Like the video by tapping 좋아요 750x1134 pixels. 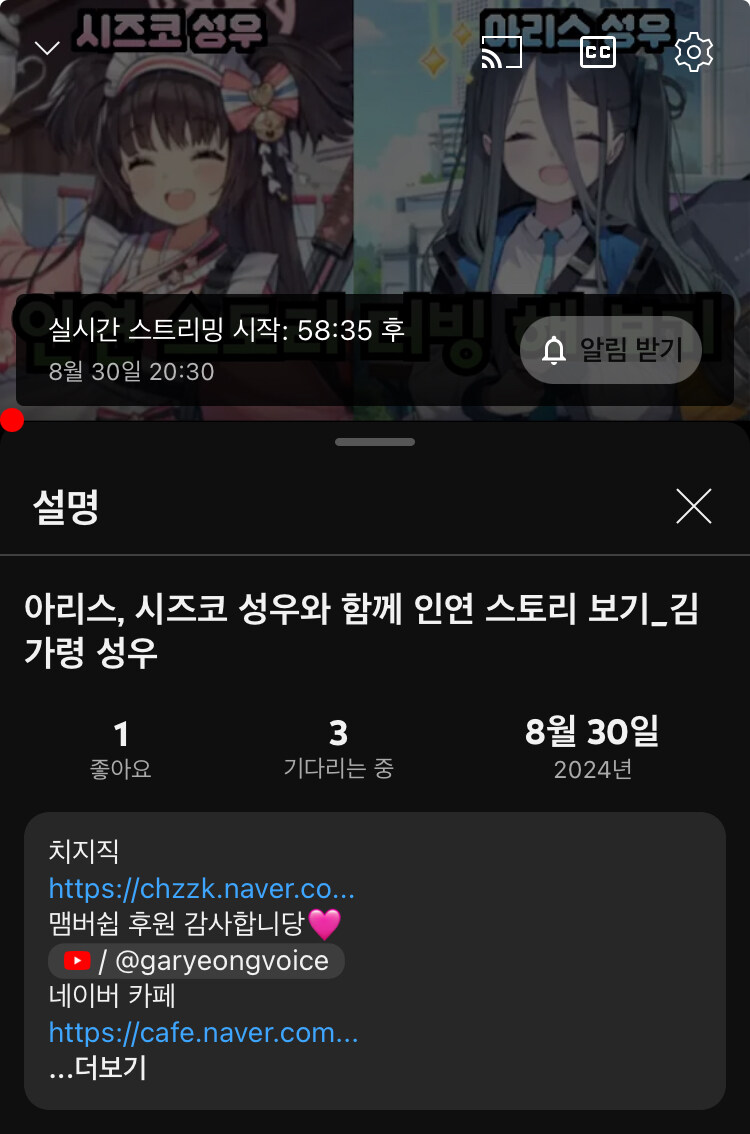[x=120, y=745]
